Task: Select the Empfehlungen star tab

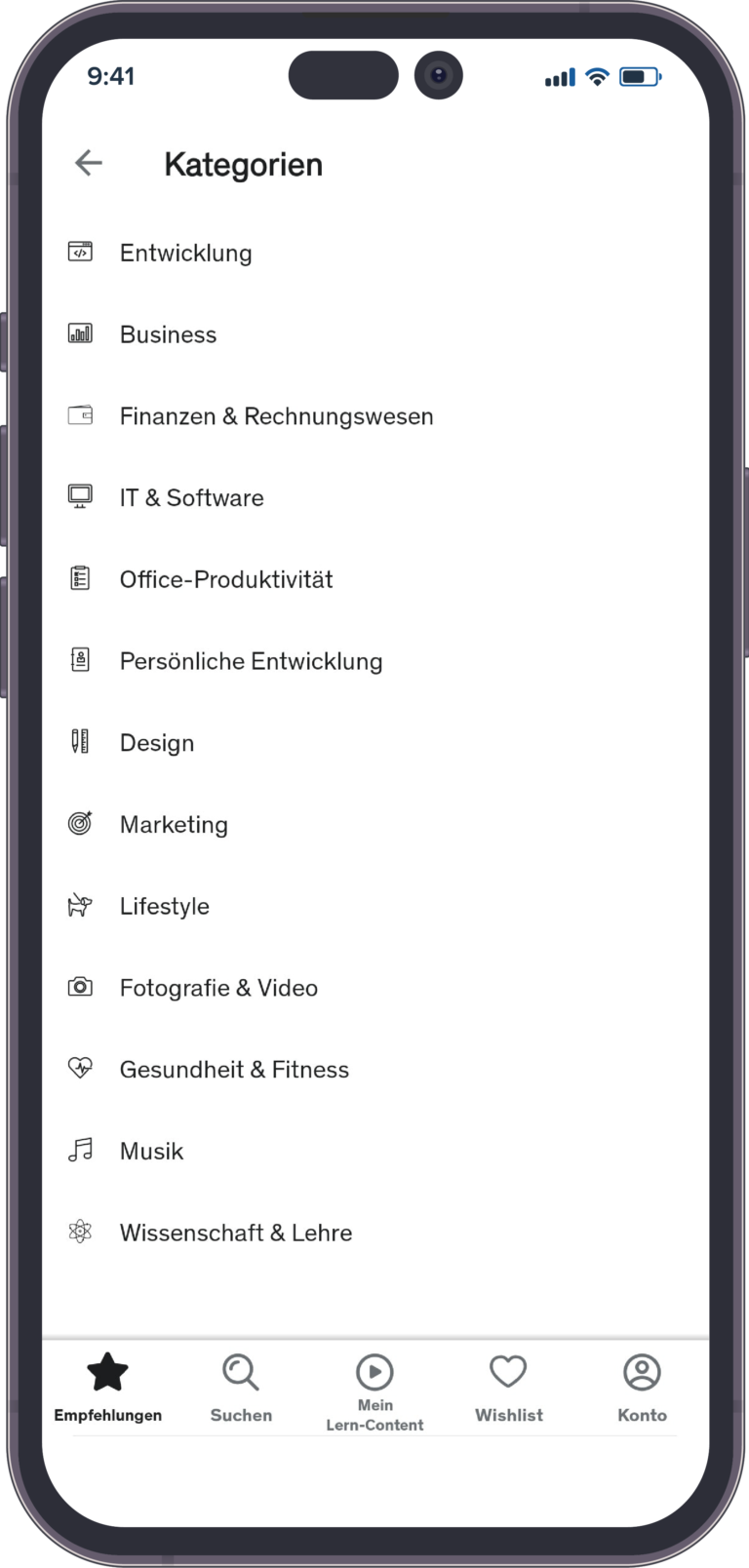Action: (x=108, y=1387)
